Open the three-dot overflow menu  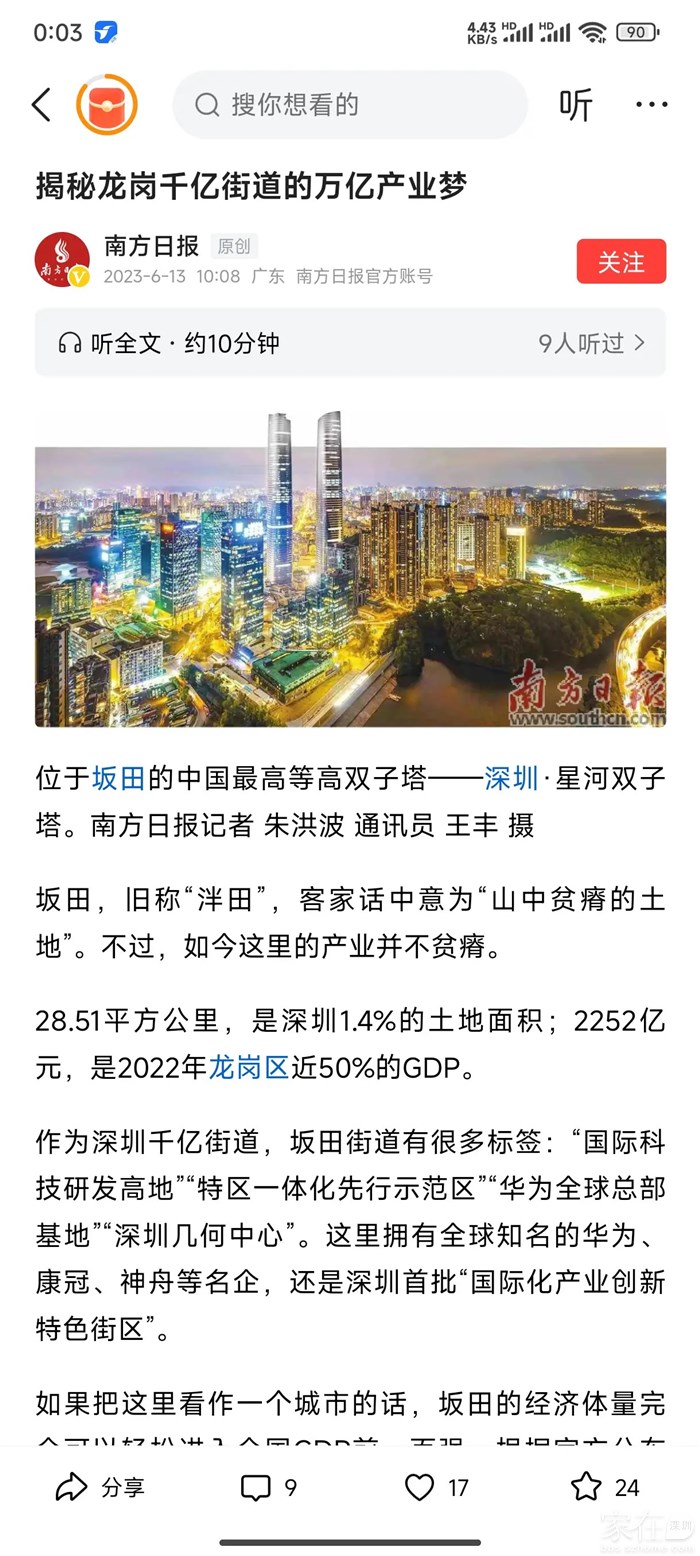[x=651, y=105]
